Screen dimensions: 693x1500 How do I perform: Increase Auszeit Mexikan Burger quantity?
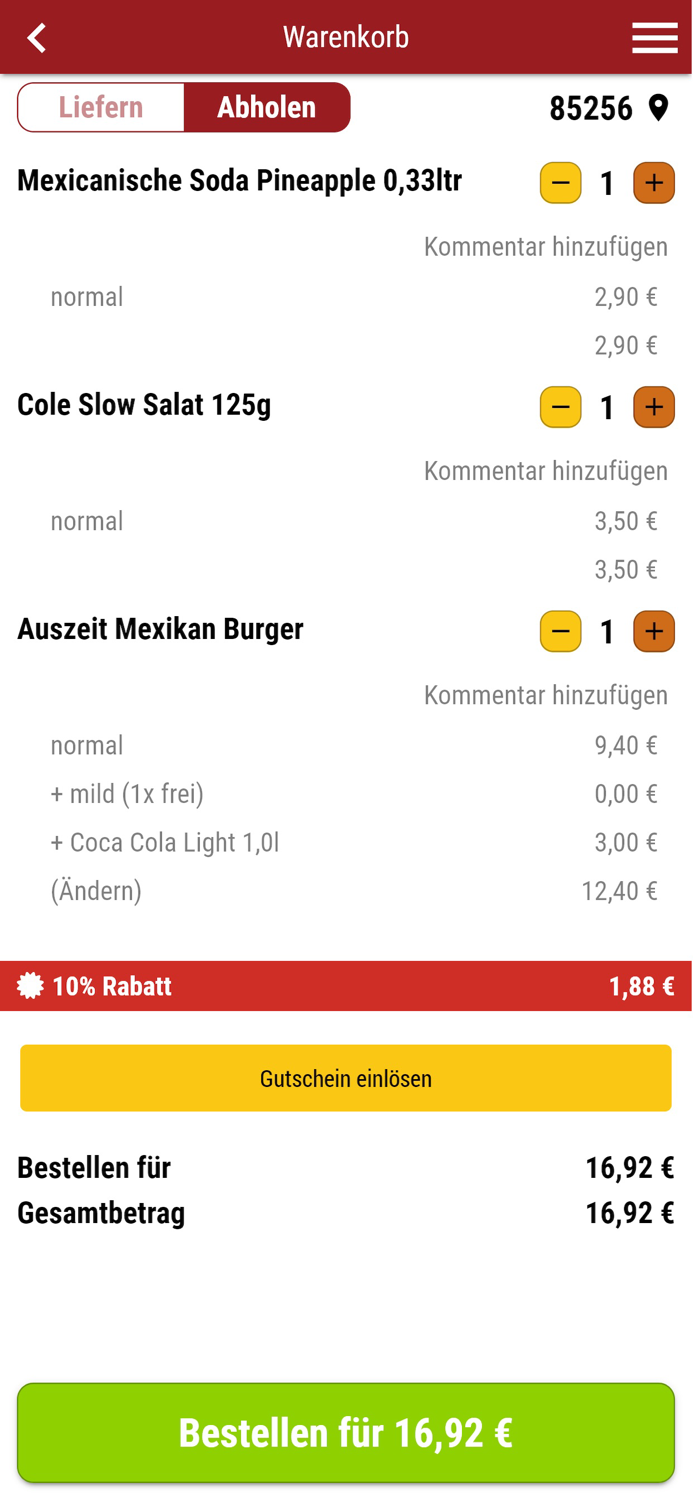pos(654,631)
